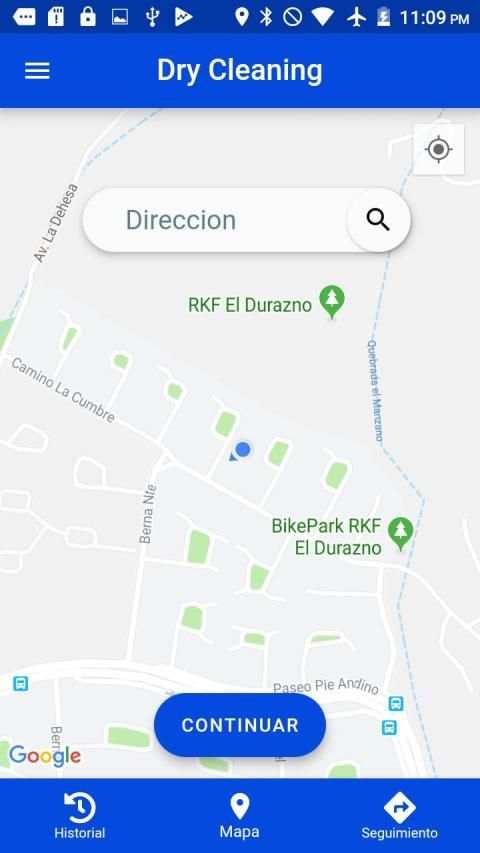Center map on my location
This screenshot has width=480, height=853.
(439, 150)
